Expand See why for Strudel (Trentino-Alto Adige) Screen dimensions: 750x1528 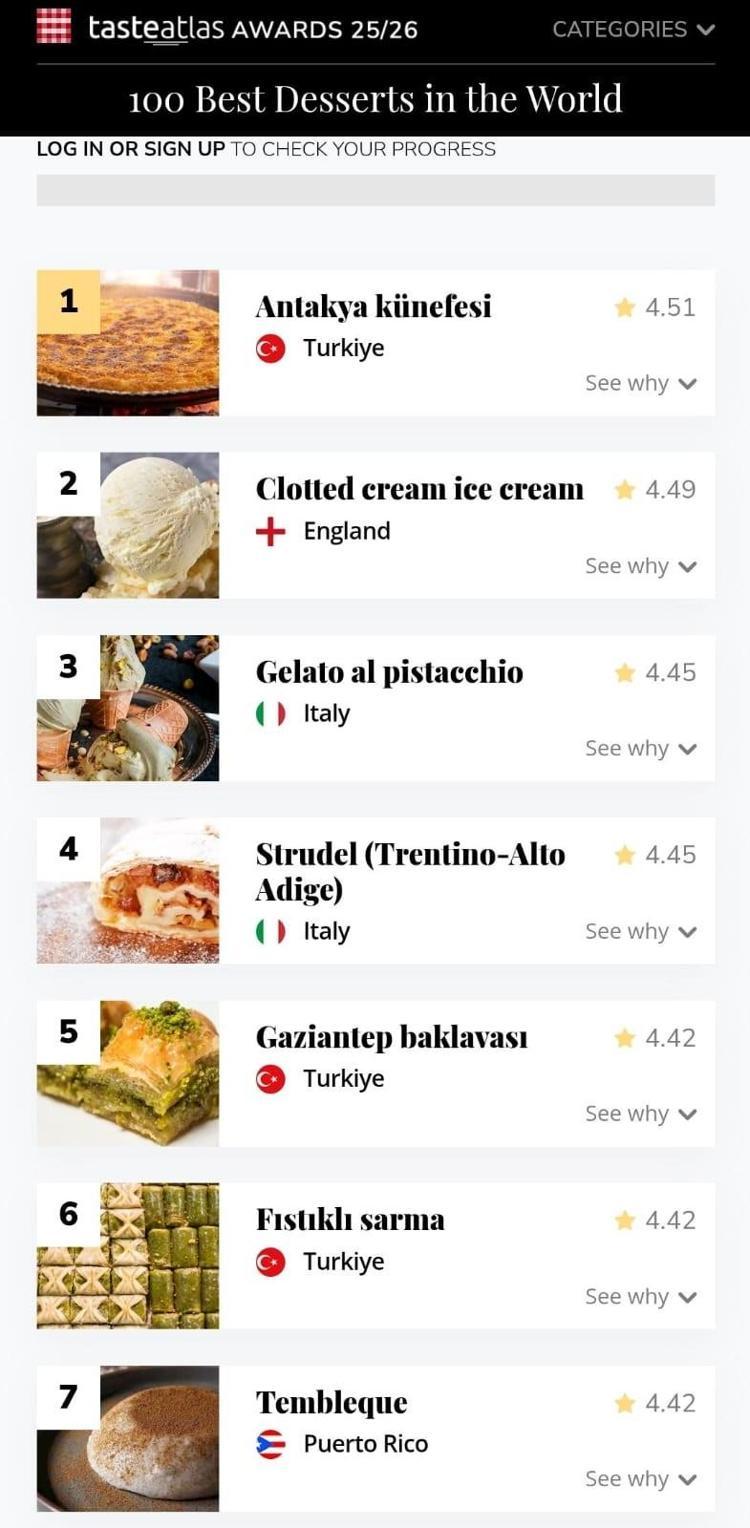pyautogui.click(x=640, y=931)
